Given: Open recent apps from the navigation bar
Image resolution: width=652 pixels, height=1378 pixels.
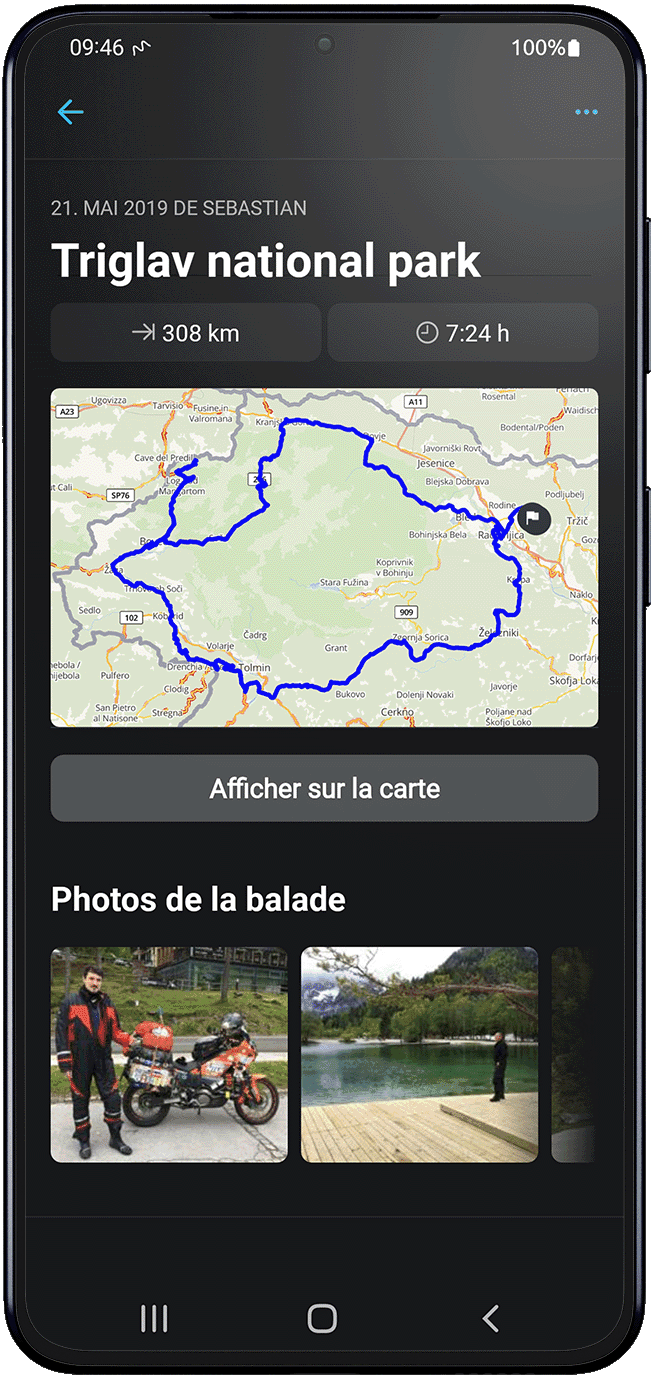Looking at the screenshot, I should pos(154,1318).
